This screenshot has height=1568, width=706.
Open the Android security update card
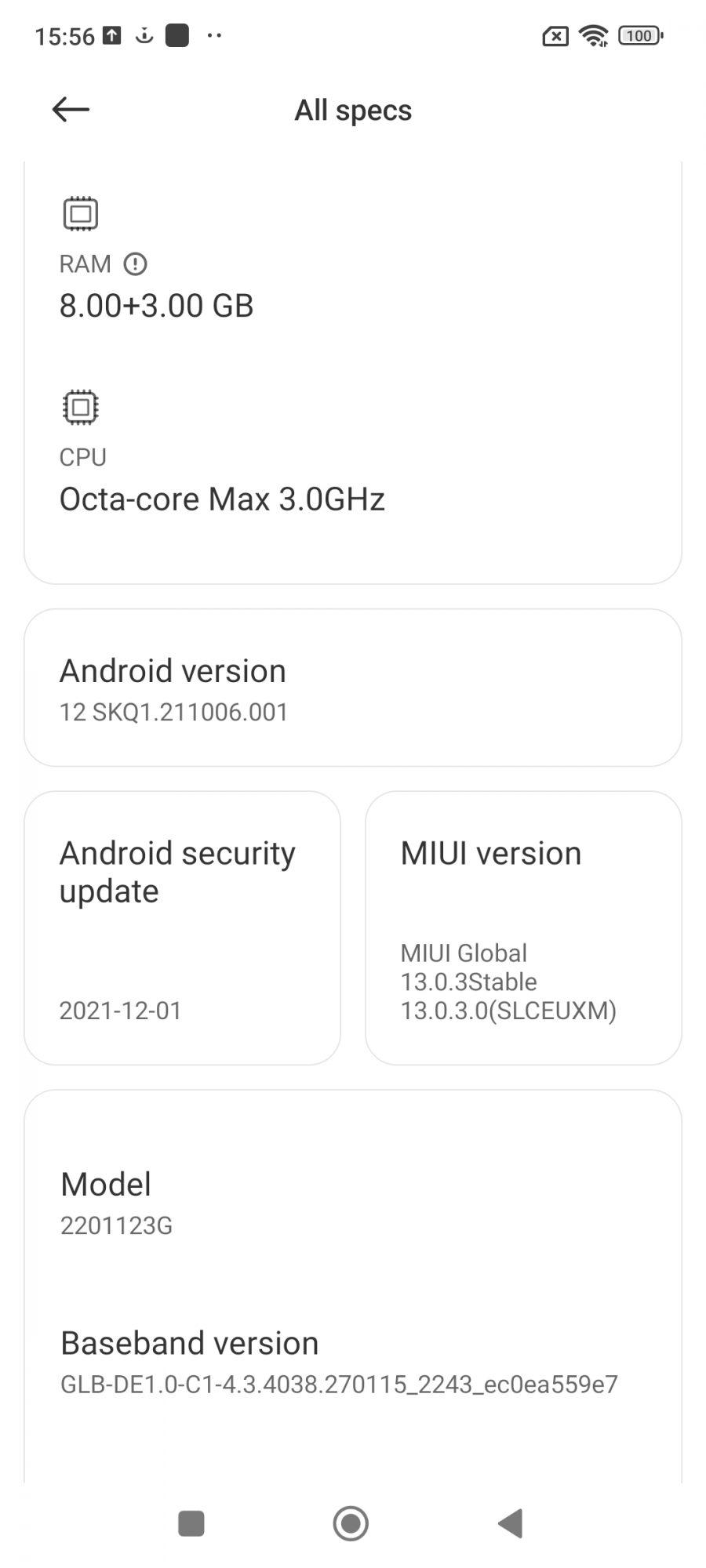[x=182, y=927]
